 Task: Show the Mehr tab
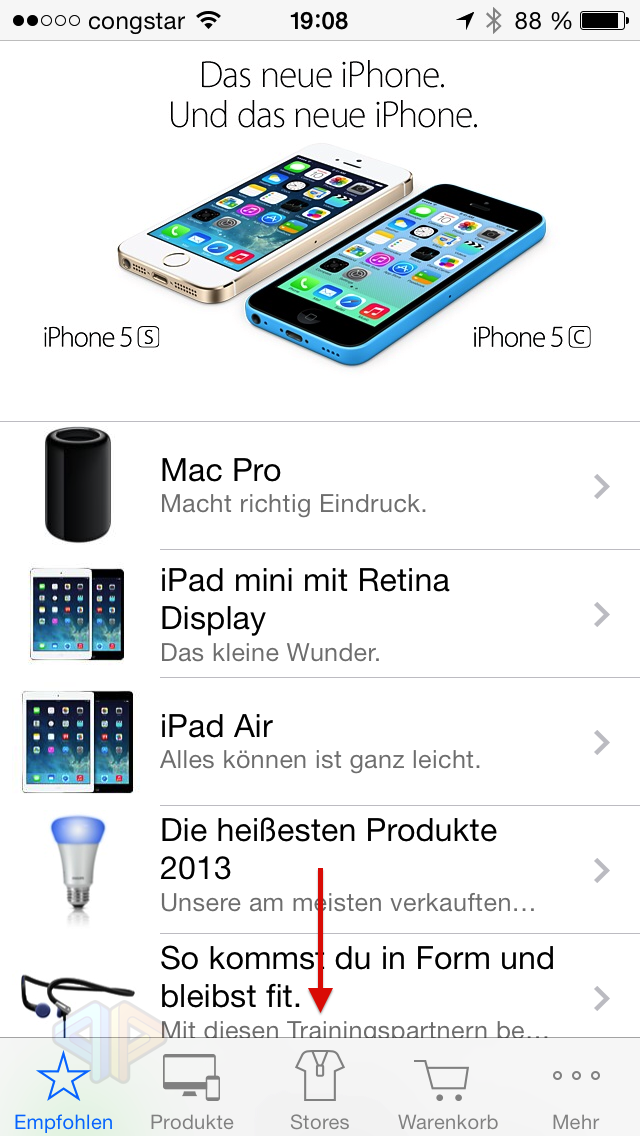575,1087
